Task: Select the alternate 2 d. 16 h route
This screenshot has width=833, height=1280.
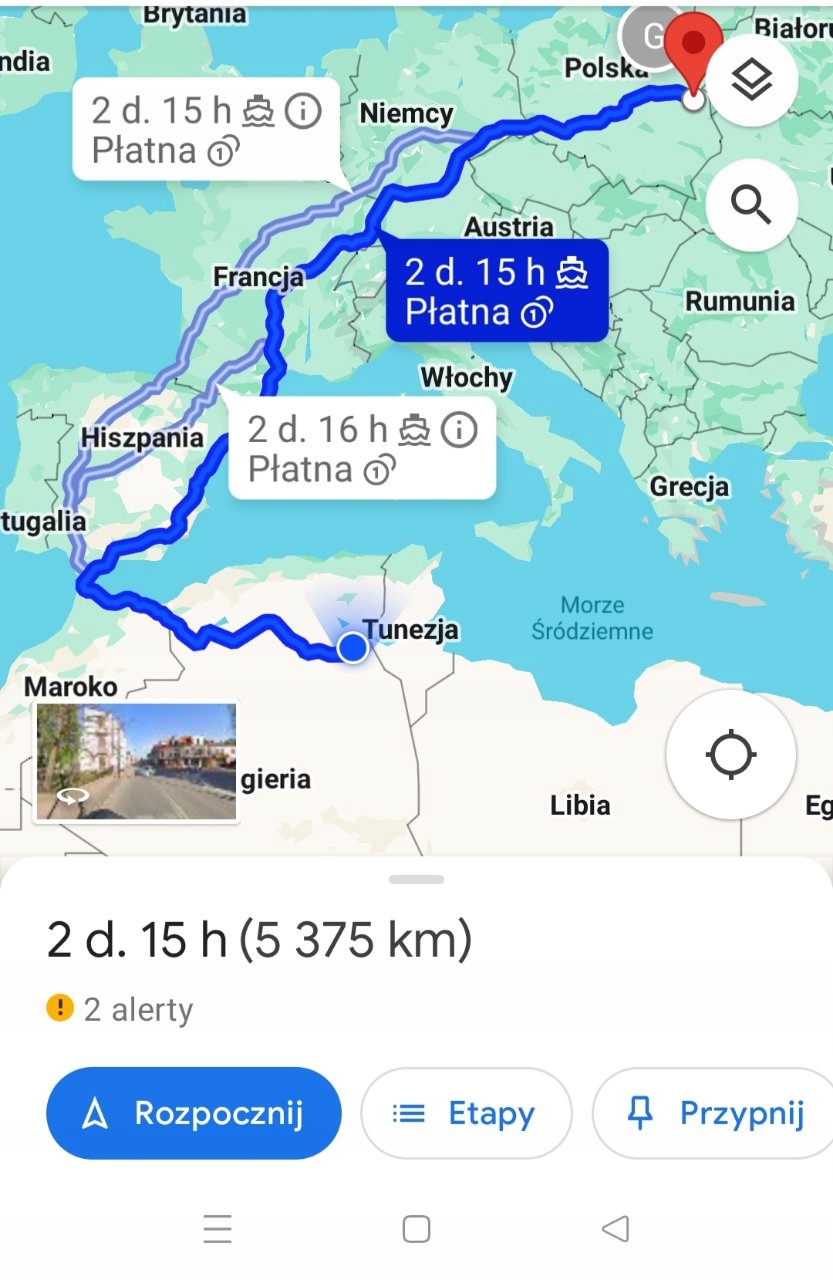Action: coord(318,447)
